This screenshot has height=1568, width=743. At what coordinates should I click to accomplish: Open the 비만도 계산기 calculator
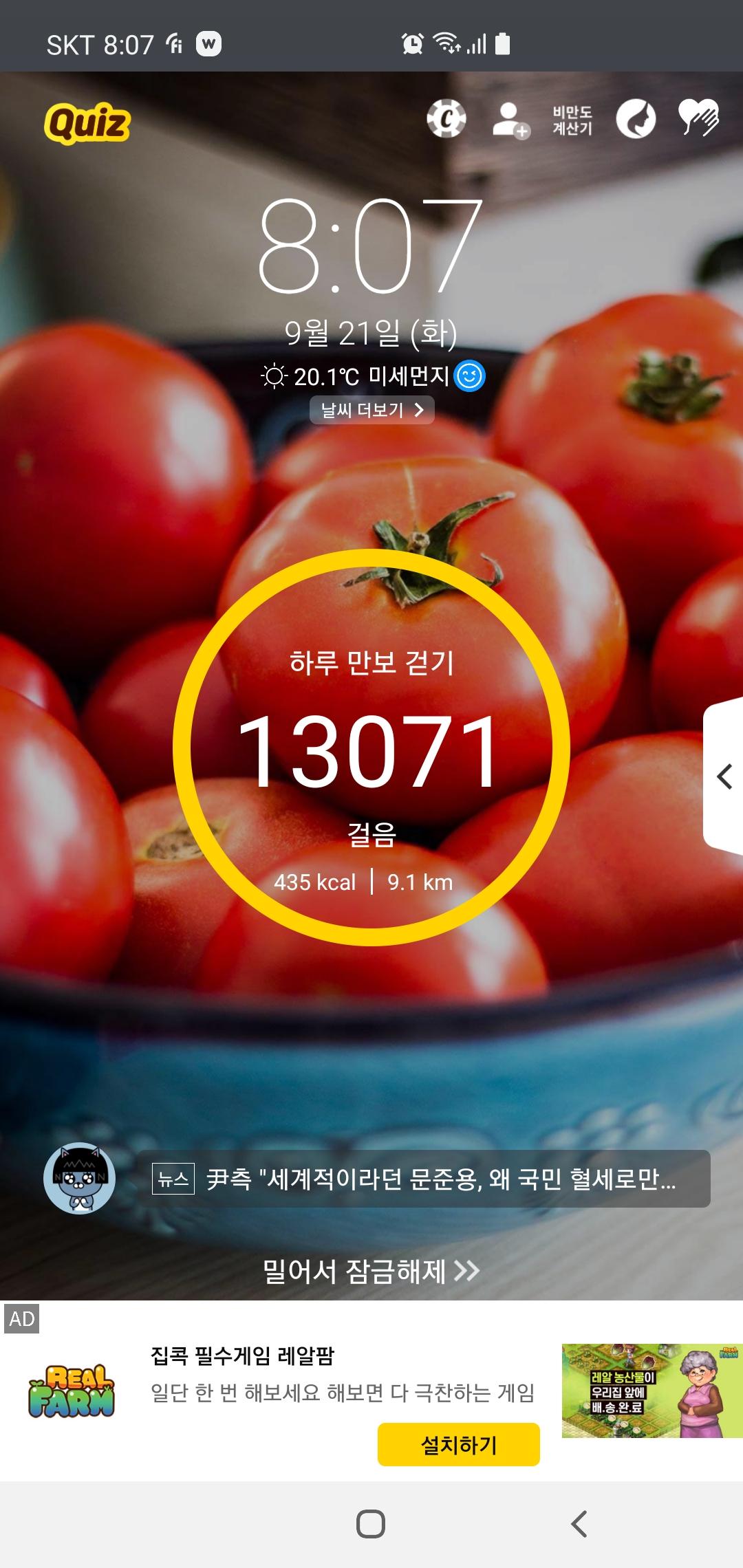pos(572,120)
